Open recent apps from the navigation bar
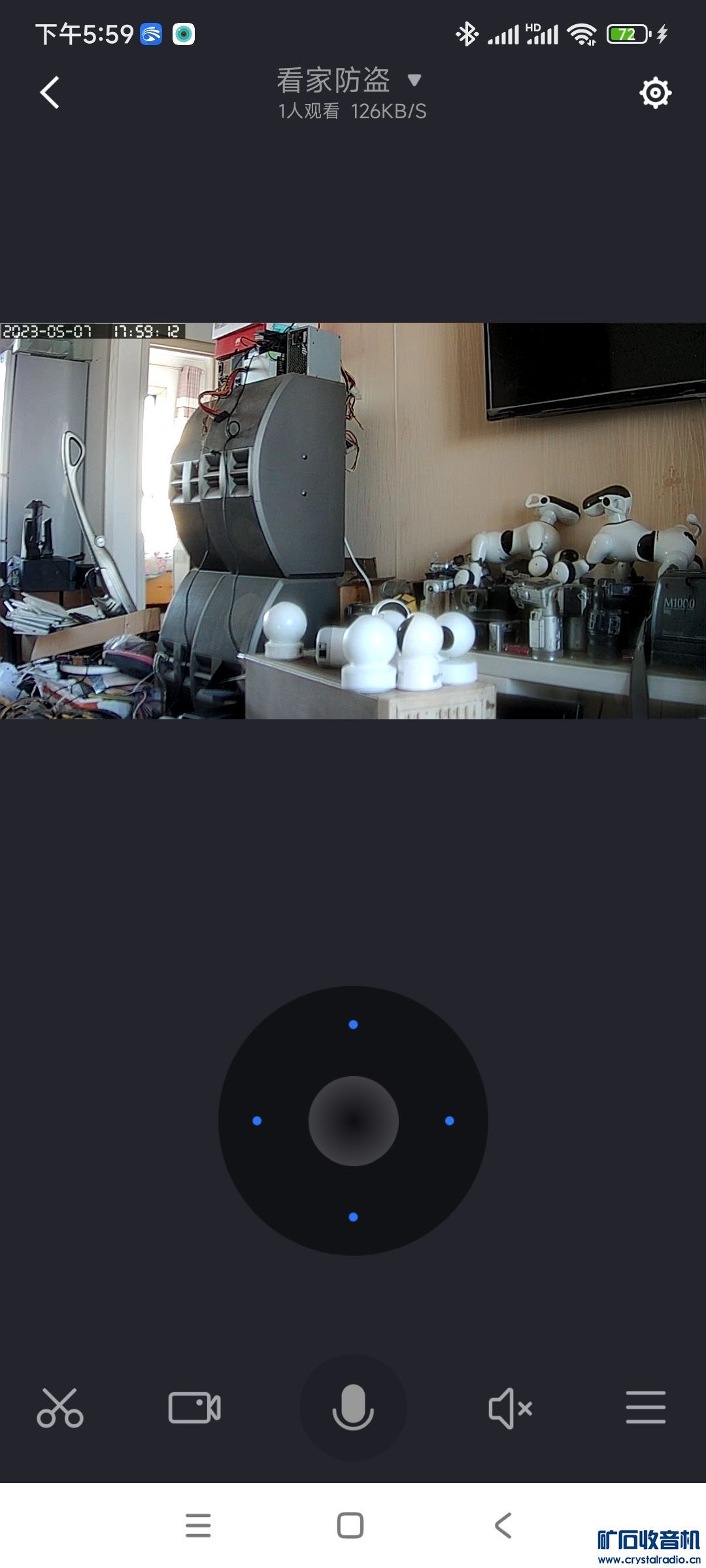Image resolution: width=706 pixels, height=1568 pixels. click(198, 1526)
